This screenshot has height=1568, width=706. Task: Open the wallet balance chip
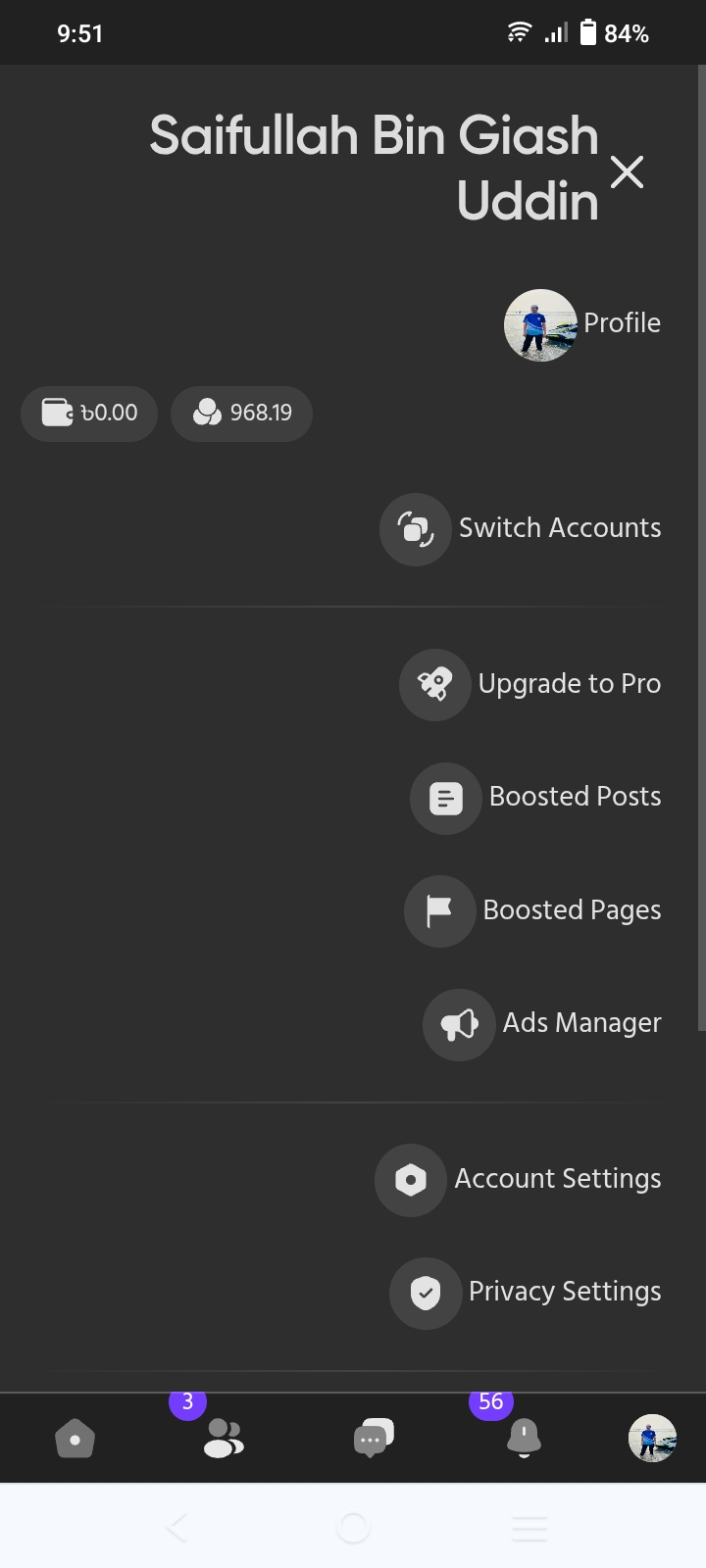89,413
